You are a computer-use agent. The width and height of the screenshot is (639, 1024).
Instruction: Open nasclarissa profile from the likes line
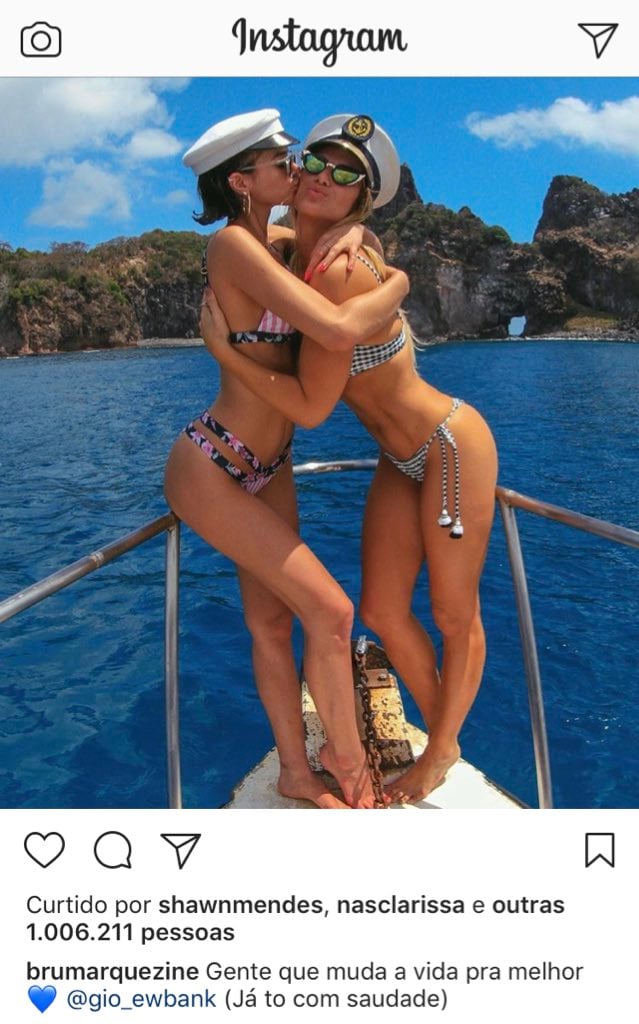tap(400, 906)
